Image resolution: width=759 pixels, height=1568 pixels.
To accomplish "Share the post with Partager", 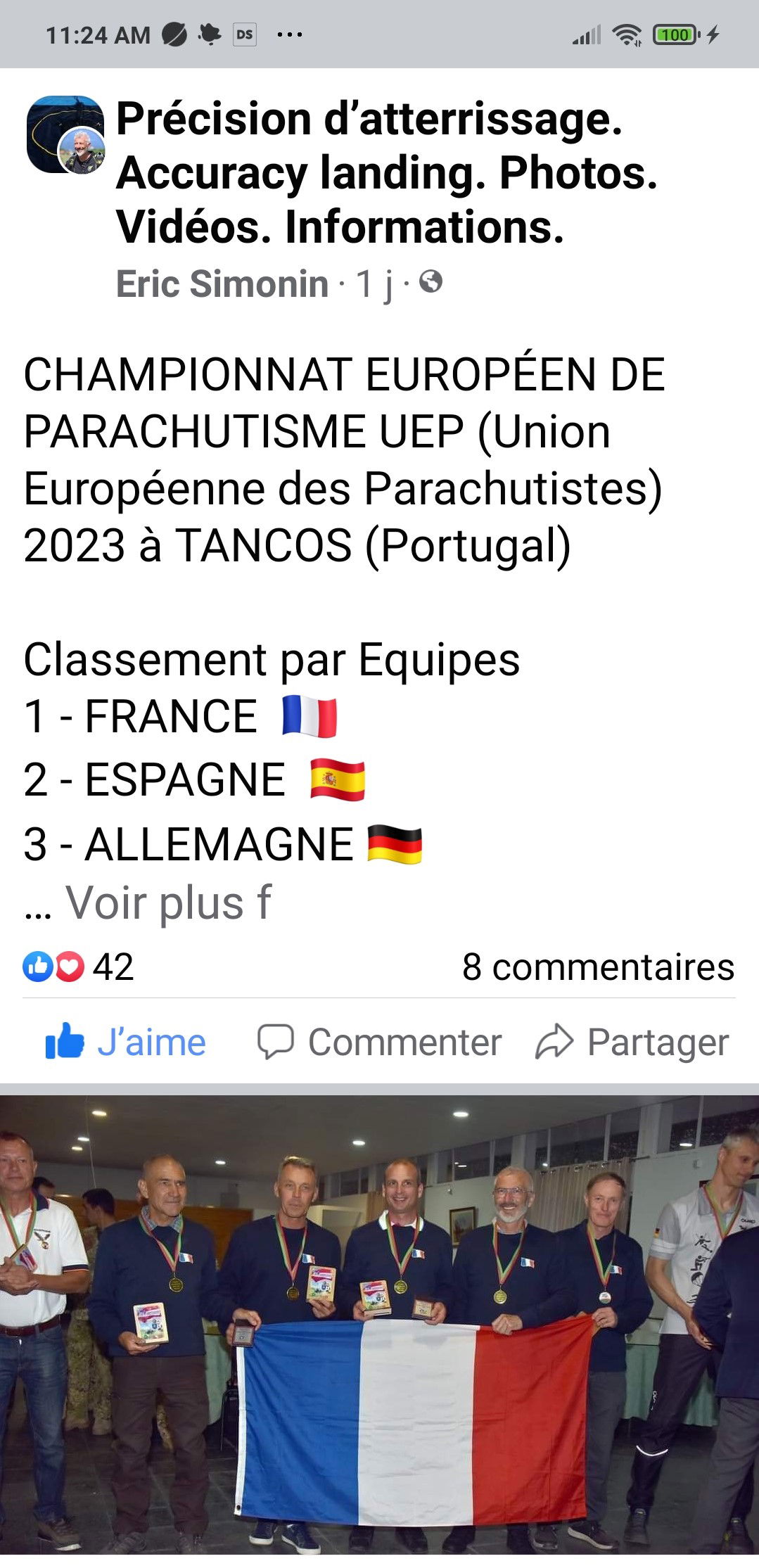I will pyautogui.click(x=632, y=1042).
